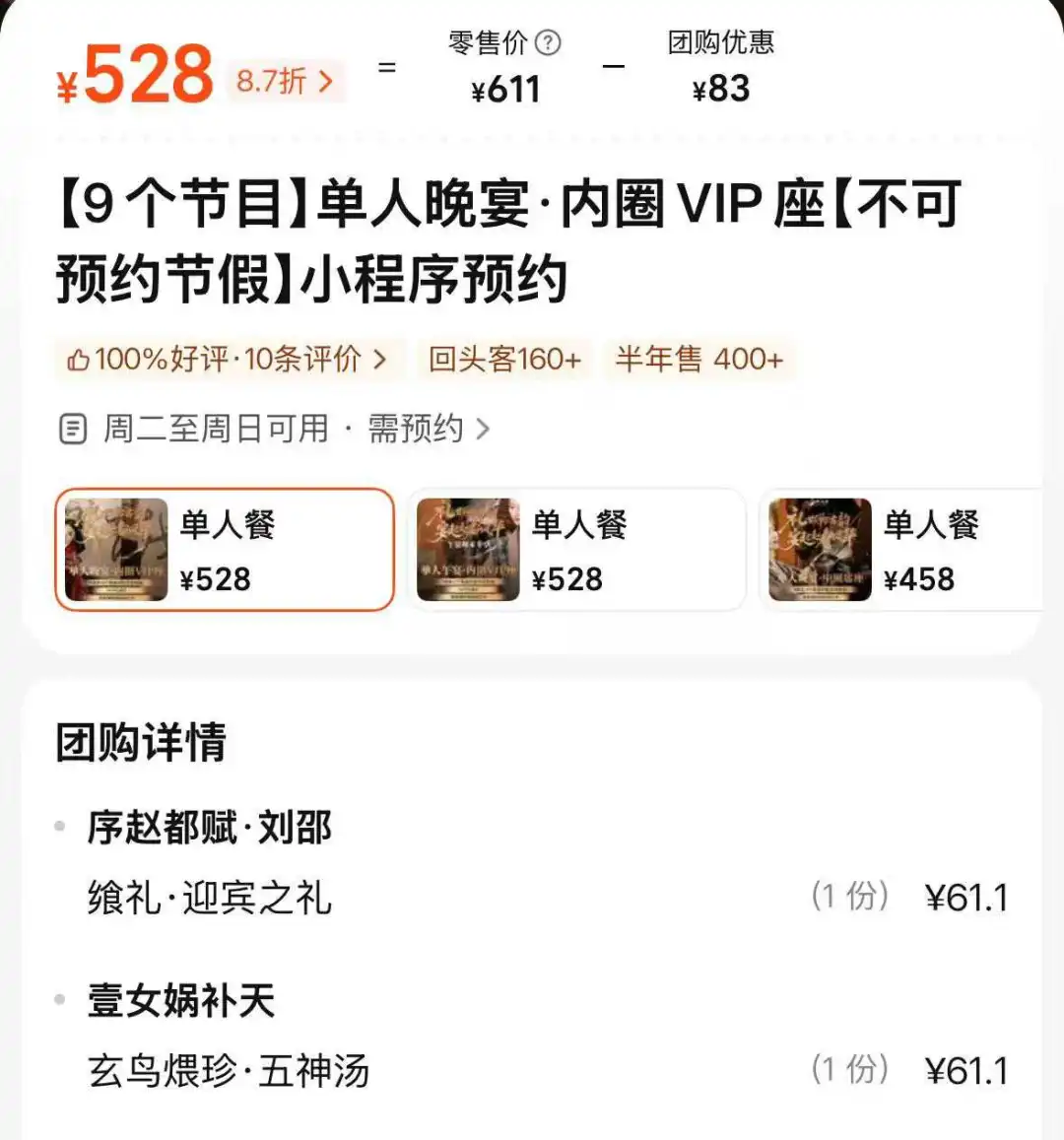This screenshot has width=1064, height=1140.
Task: Choose the unselected 单人餐 ¥528 package
Action: click(x=576, y=550)
